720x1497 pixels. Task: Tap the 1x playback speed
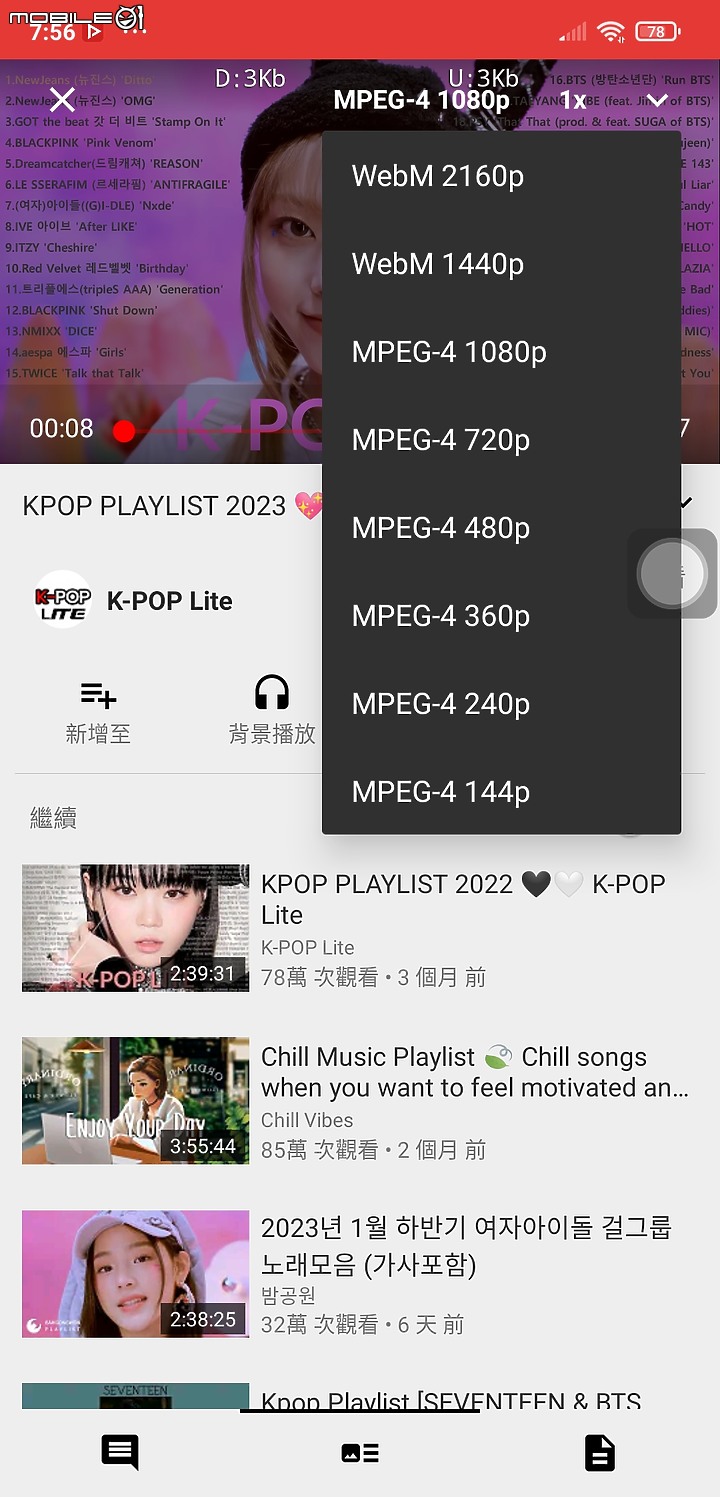point(573,100)
